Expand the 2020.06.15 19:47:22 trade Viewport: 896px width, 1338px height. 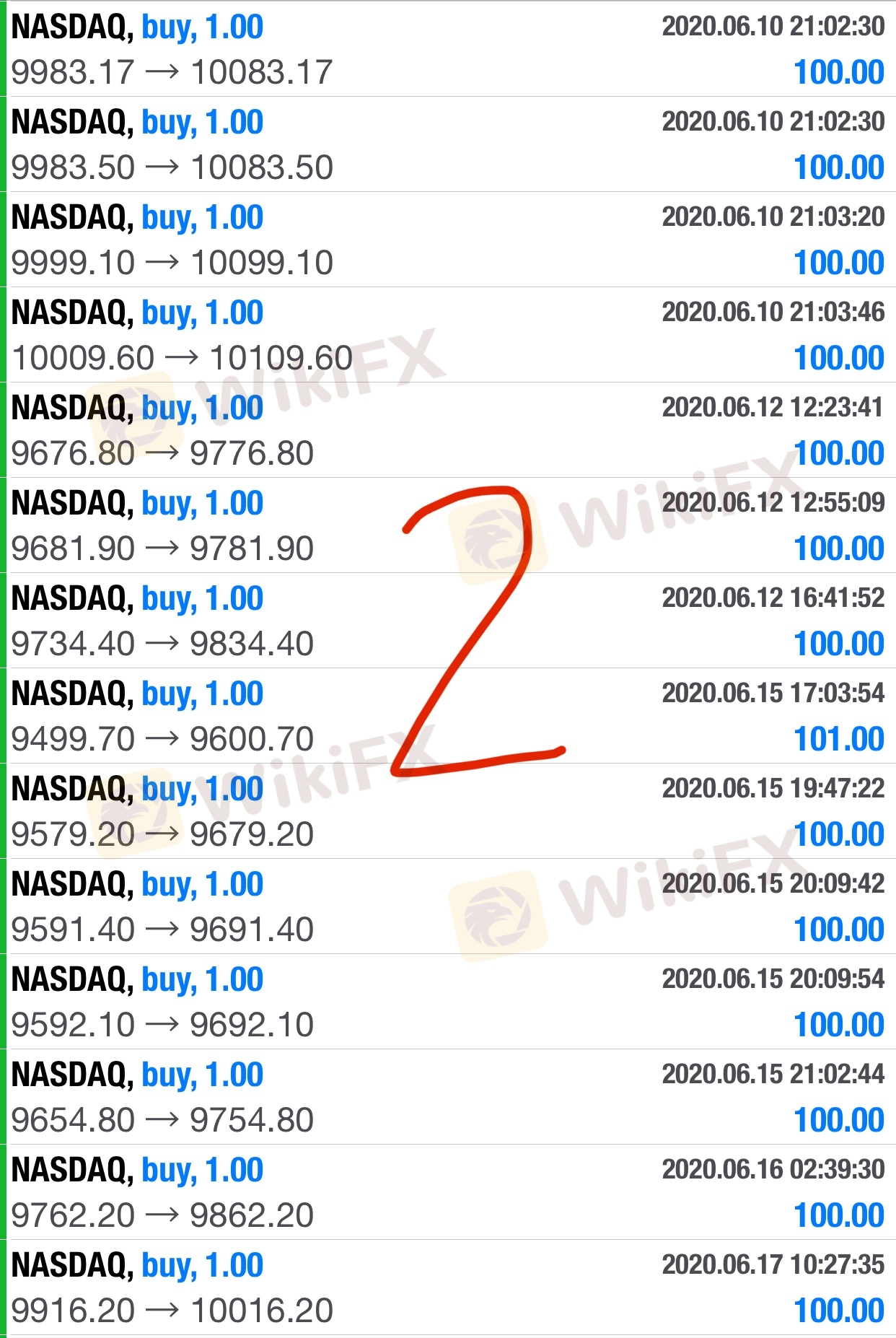coord(447,811)
